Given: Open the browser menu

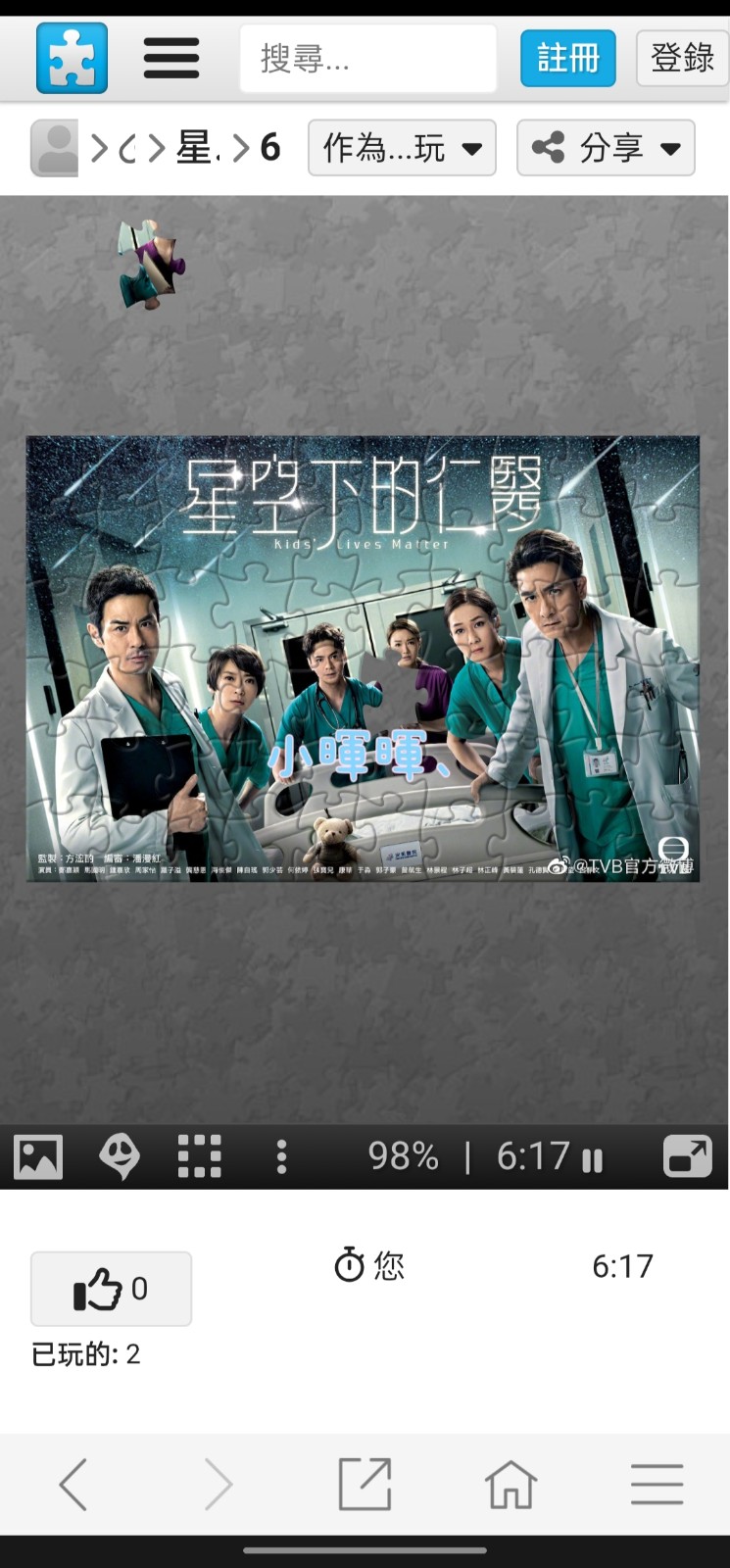Looking at the screenshot, I should point(657,1485).
